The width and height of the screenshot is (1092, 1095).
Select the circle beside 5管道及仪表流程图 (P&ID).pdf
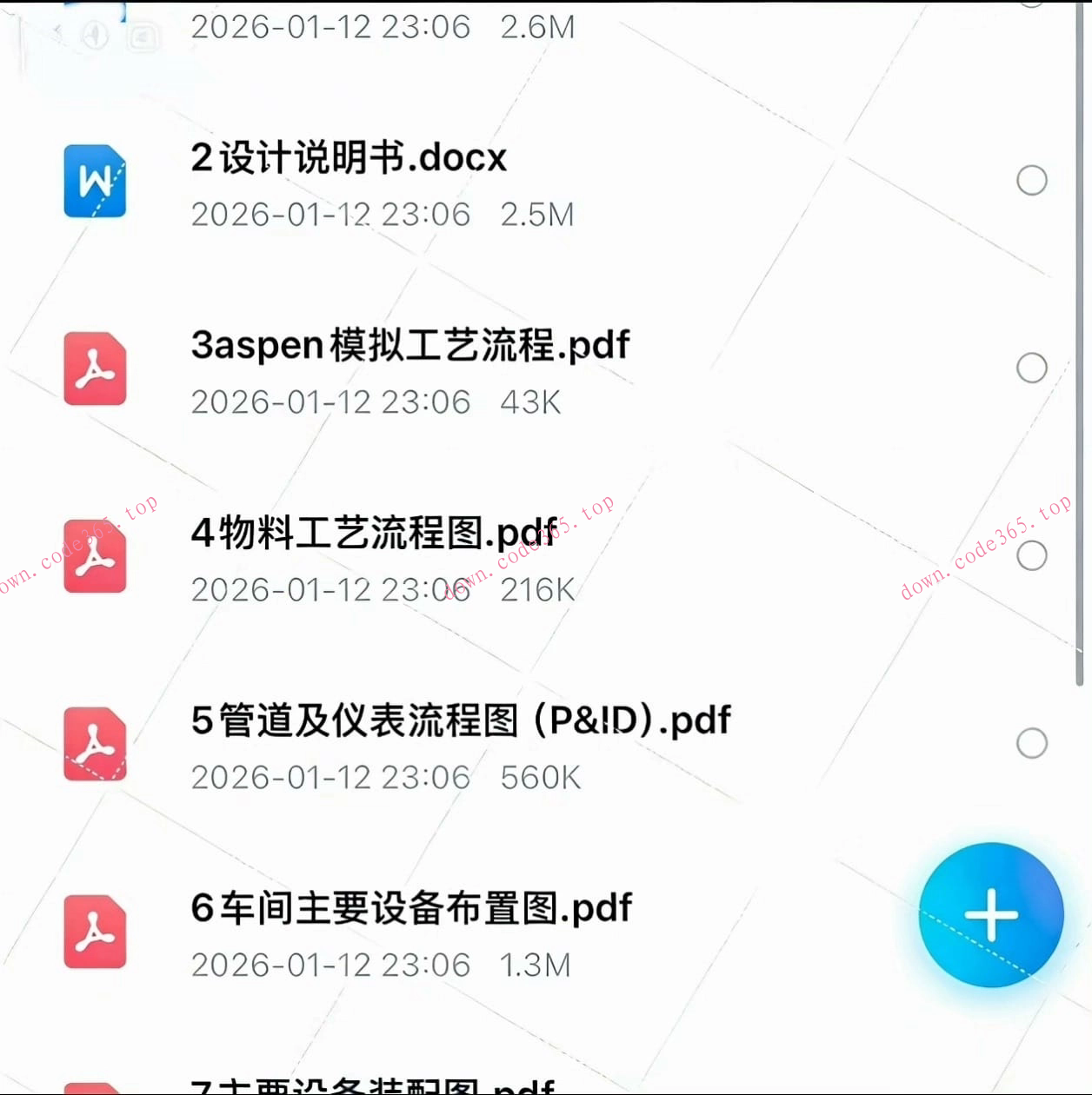(1032, 743)
